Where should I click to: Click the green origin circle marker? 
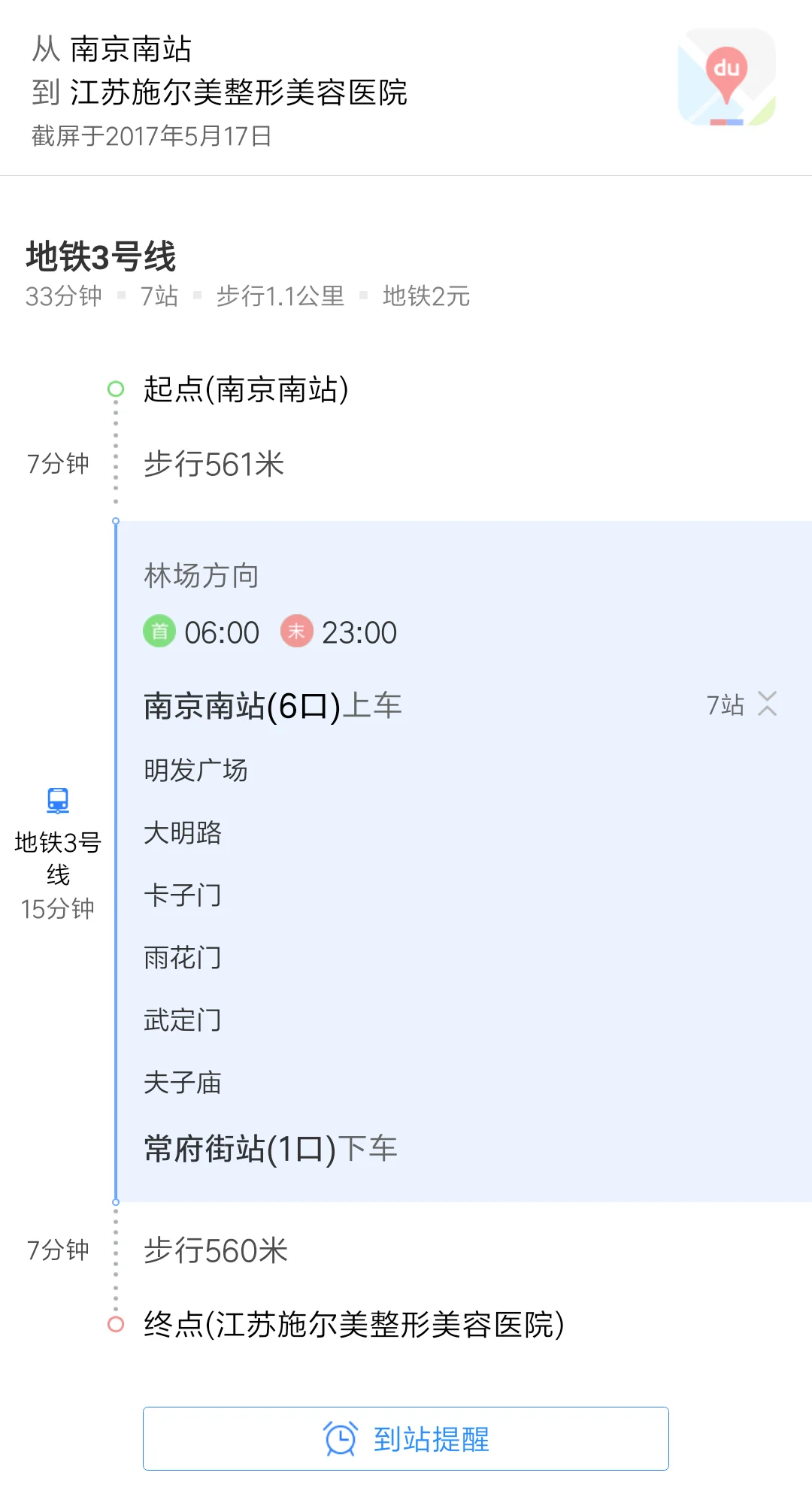pos(114,389)
